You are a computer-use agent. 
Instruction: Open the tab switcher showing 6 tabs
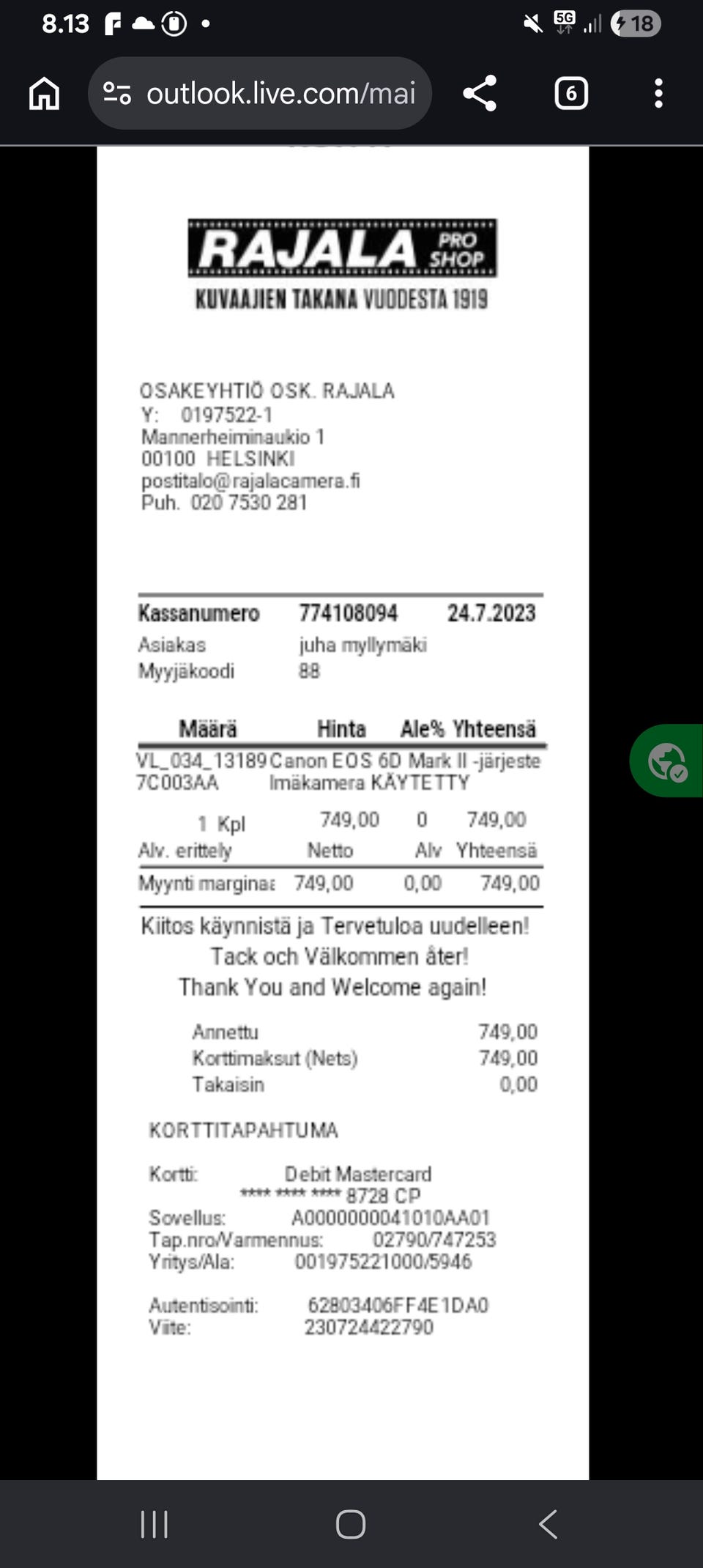click(x=571, y=93)
